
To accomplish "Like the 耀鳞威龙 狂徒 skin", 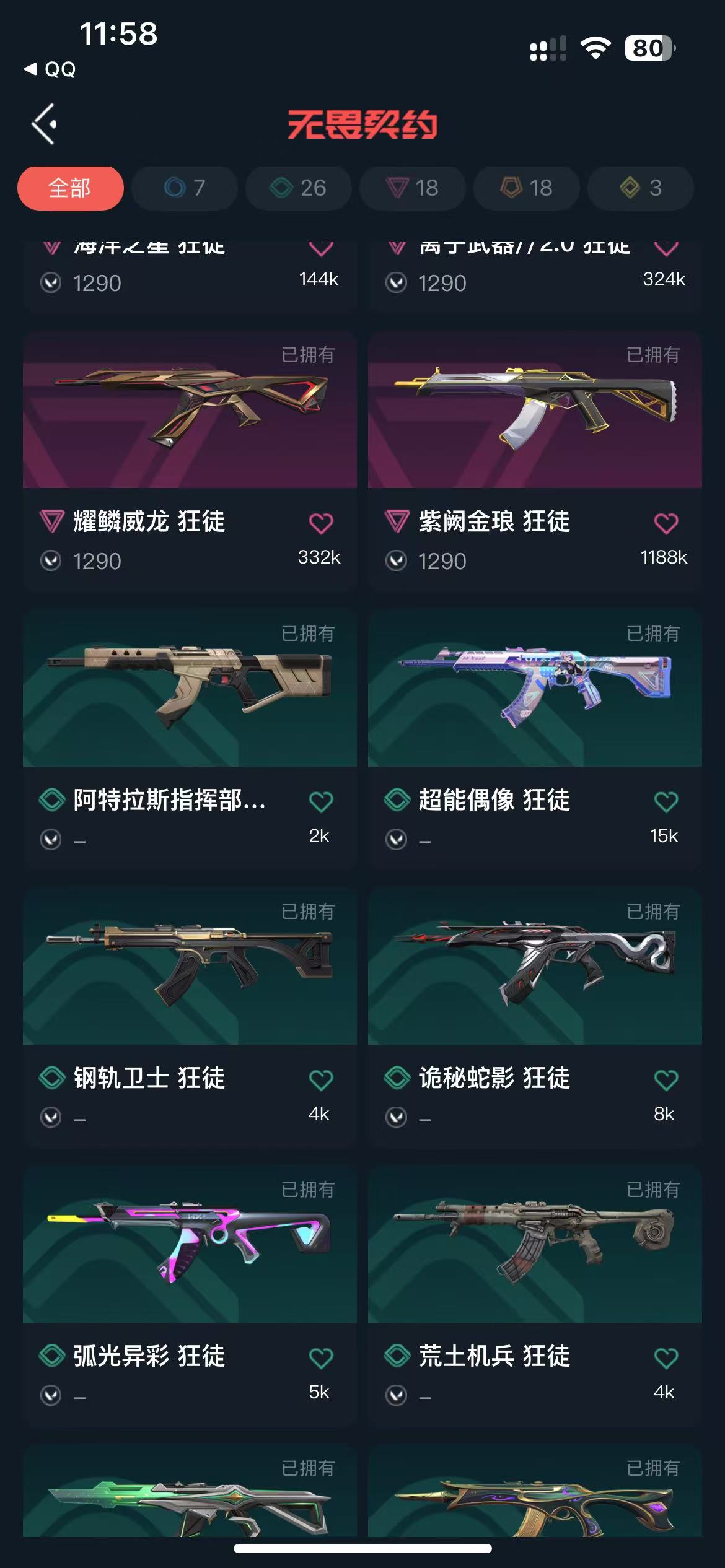I will click(321, 524).
